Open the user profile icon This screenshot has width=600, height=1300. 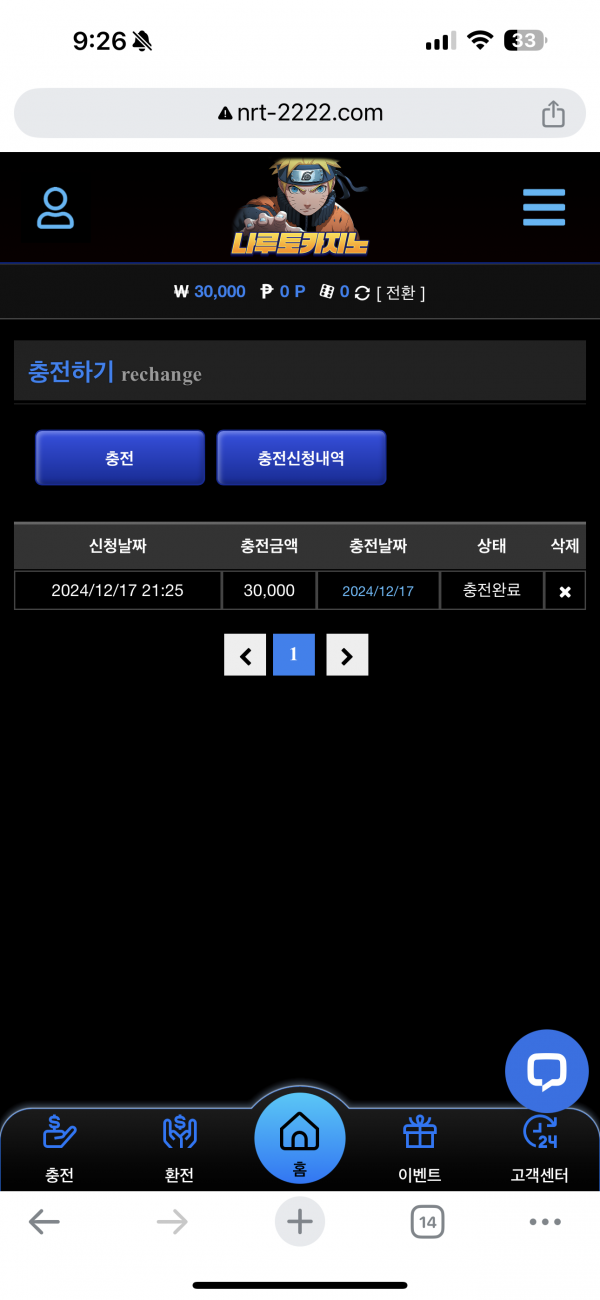[56, 208]
